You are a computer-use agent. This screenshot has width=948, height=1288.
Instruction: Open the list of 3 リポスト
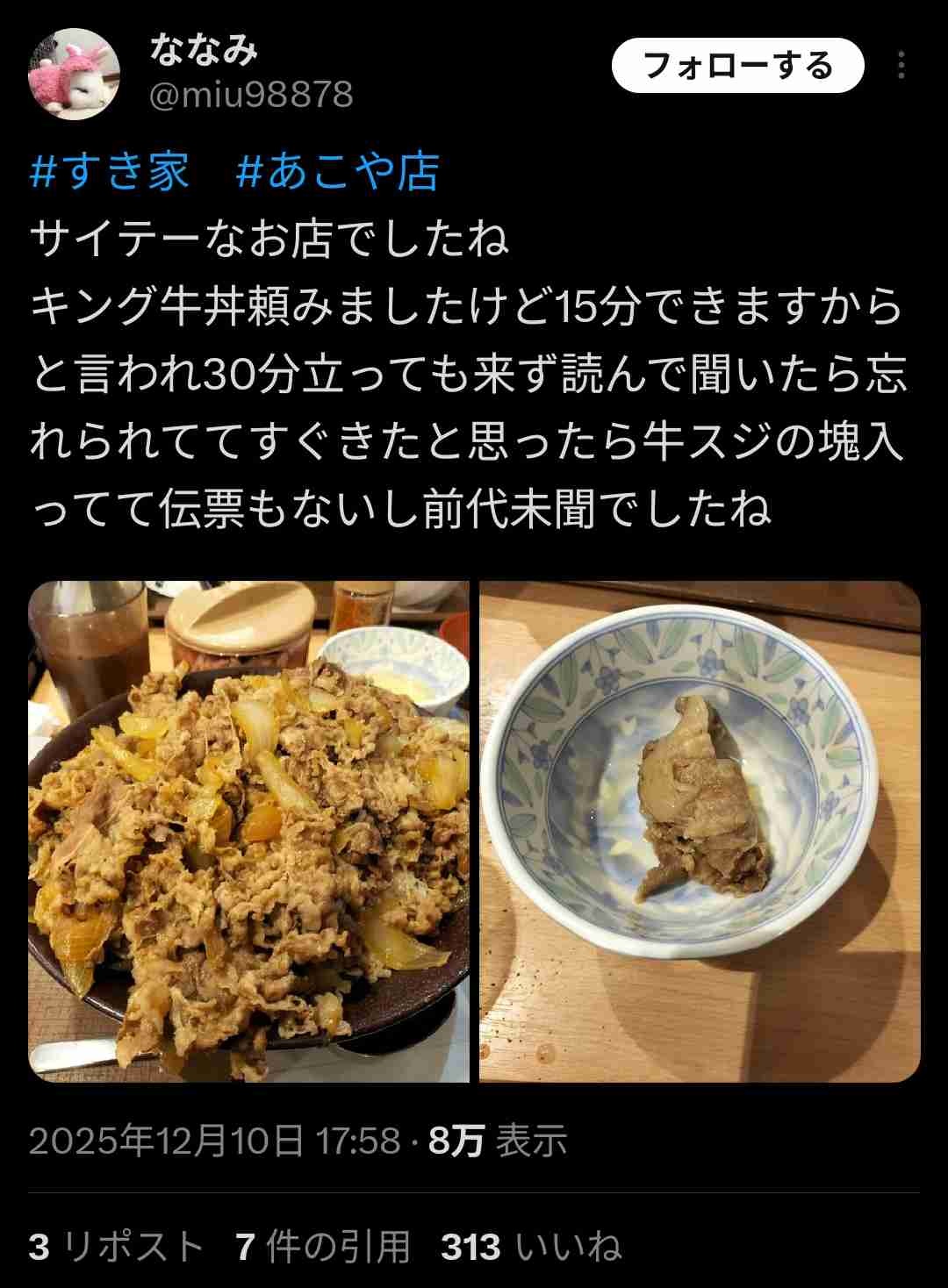pos(116,1247)
